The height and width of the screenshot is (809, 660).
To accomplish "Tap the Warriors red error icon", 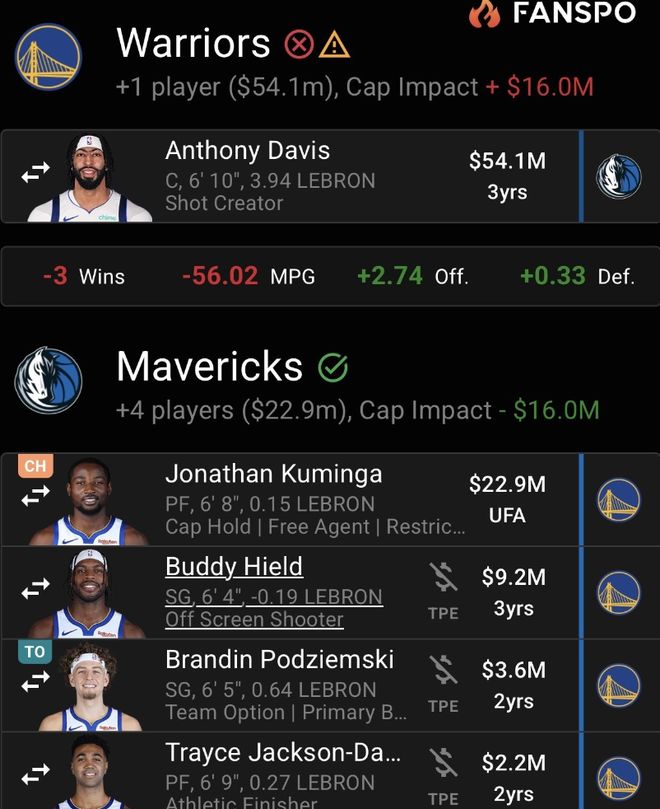I will 298,45.
